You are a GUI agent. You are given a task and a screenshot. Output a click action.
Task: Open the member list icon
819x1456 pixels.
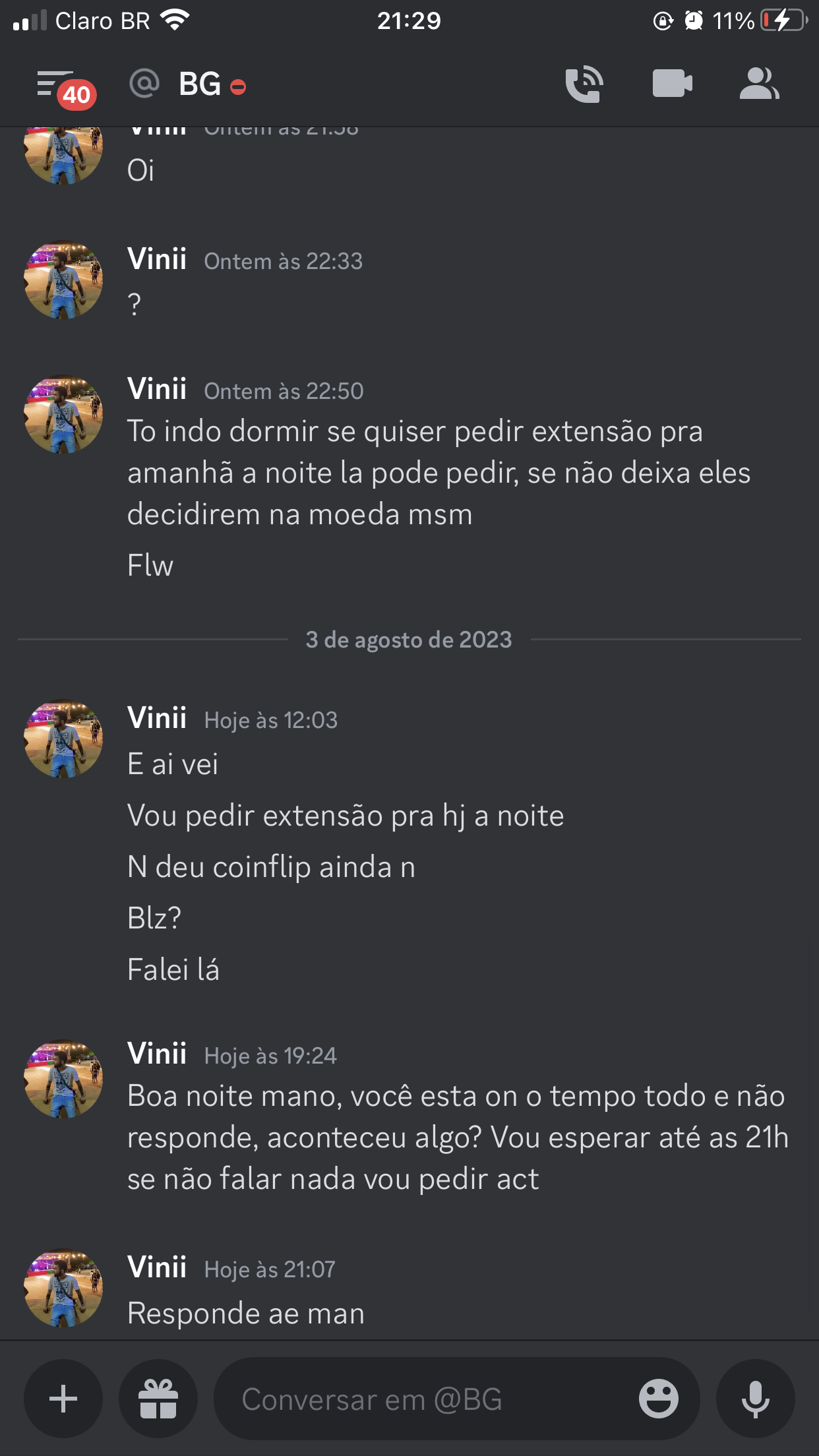(x=759, y=84)
